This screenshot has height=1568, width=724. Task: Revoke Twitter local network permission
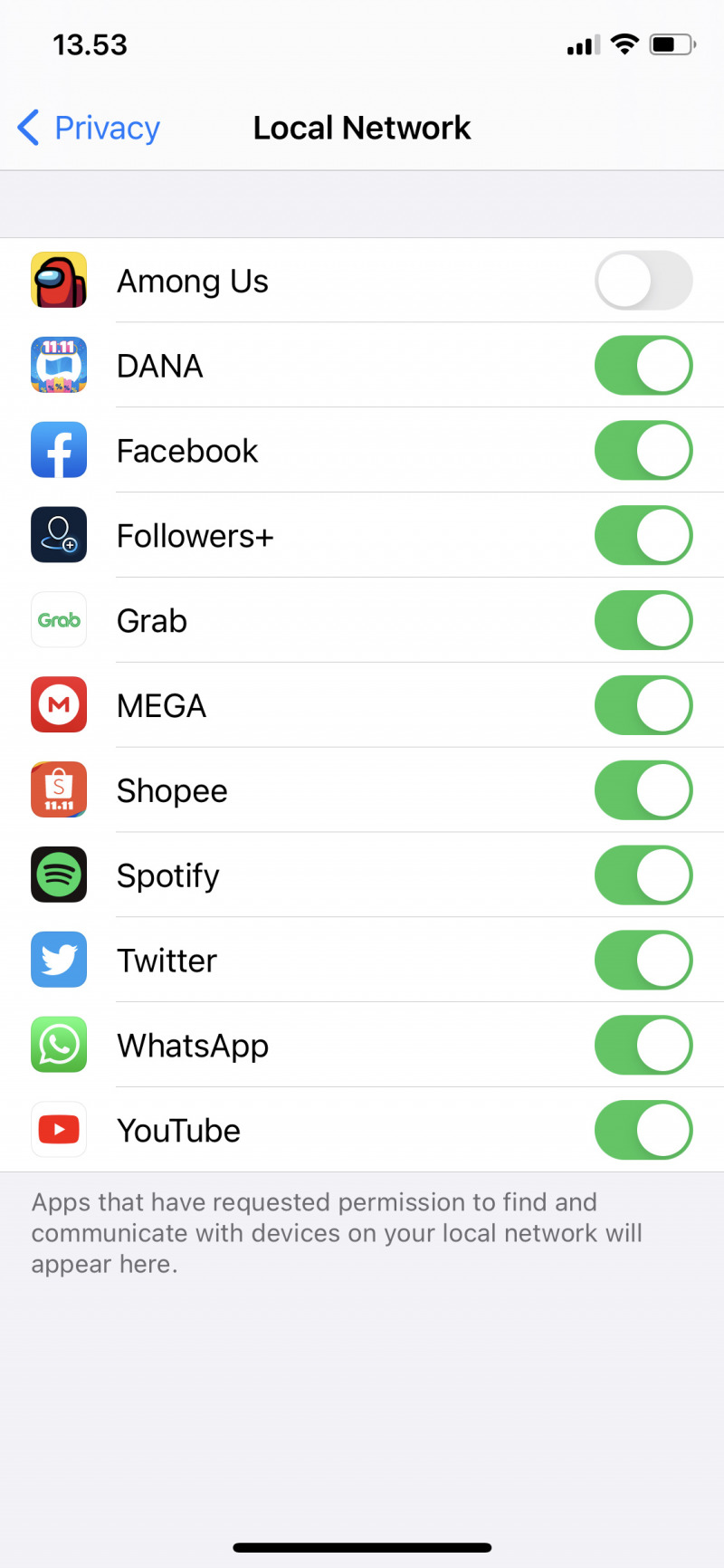click(643, 961)
